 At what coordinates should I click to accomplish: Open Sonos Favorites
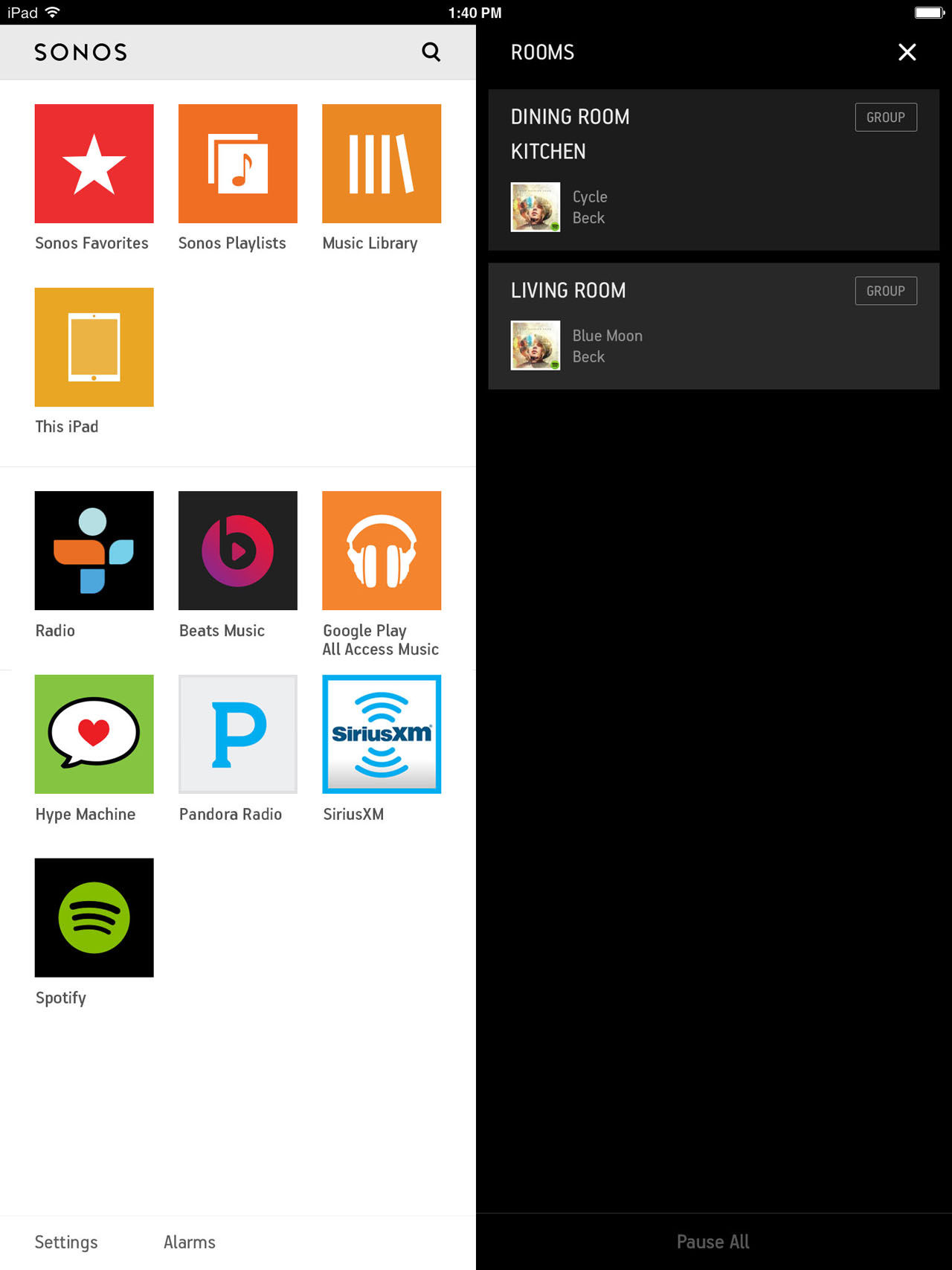[x=94, y=164]
